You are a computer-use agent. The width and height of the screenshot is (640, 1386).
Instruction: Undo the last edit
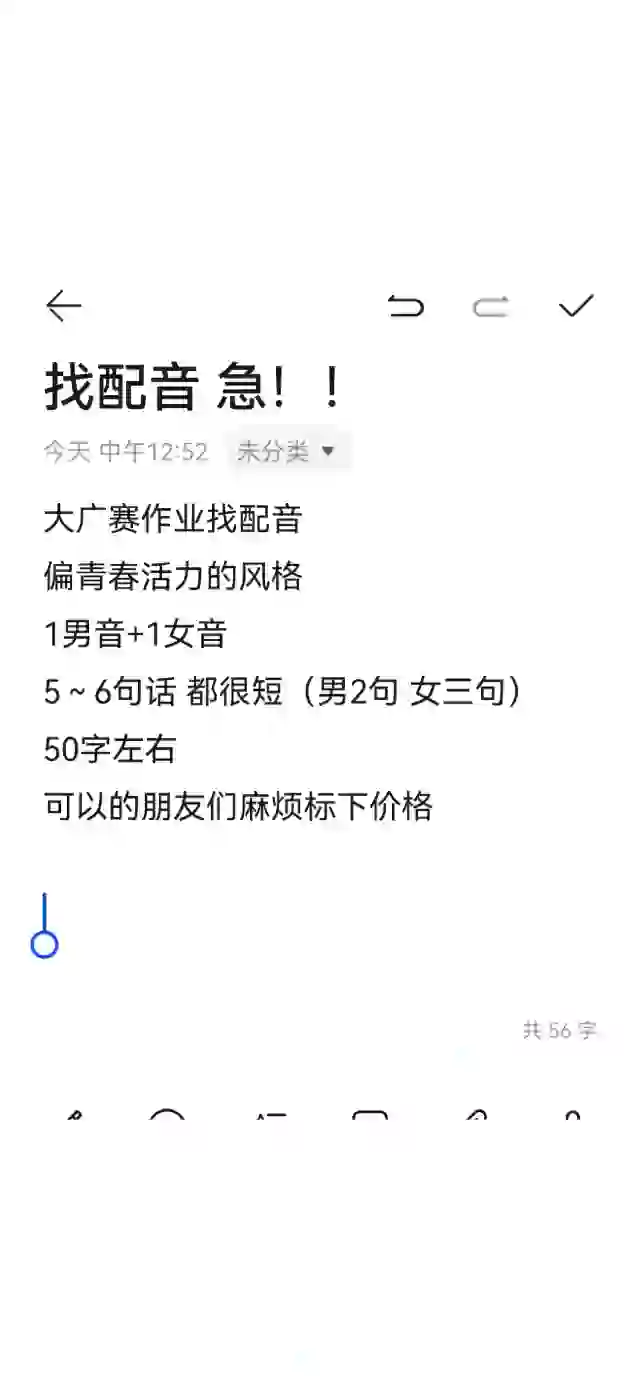406,306
